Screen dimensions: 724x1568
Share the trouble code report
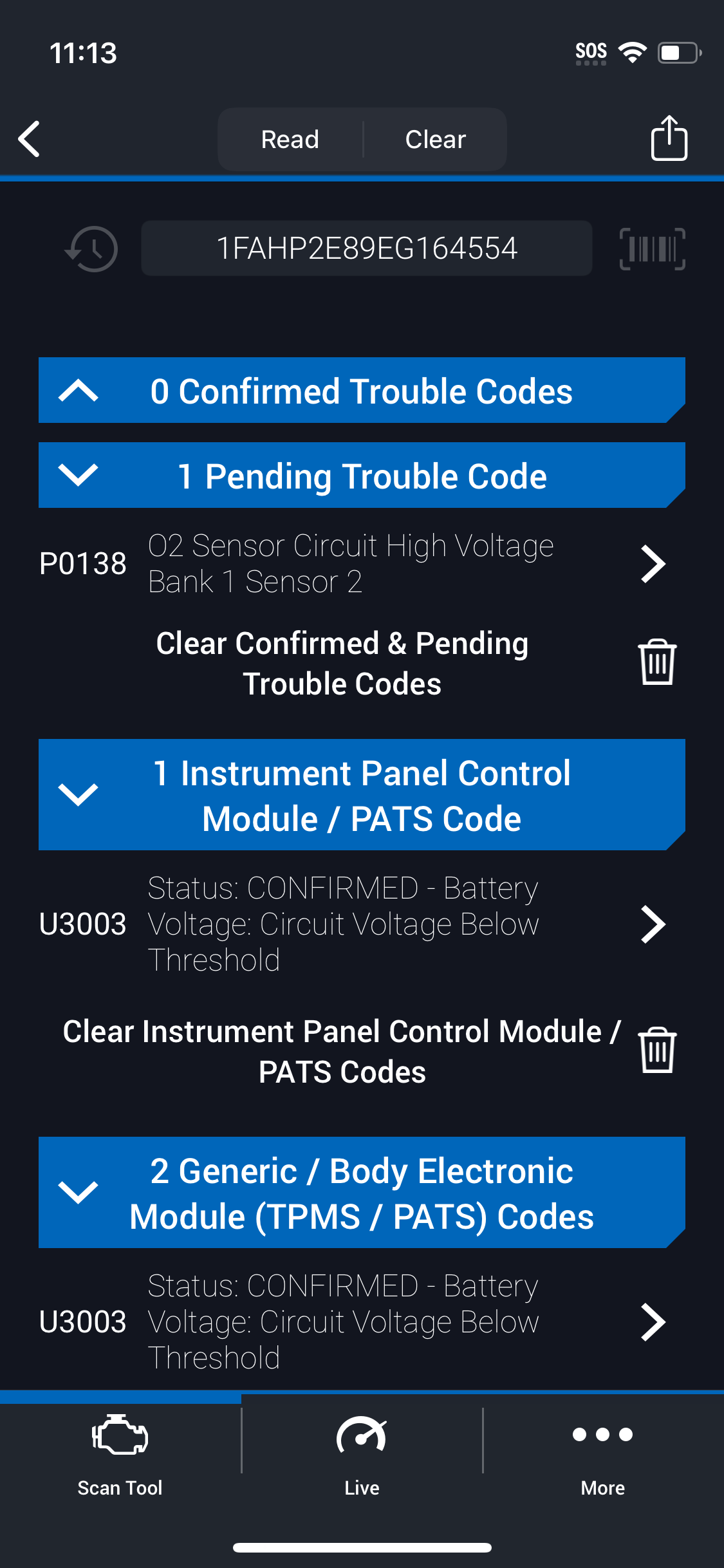pos(669,138)
